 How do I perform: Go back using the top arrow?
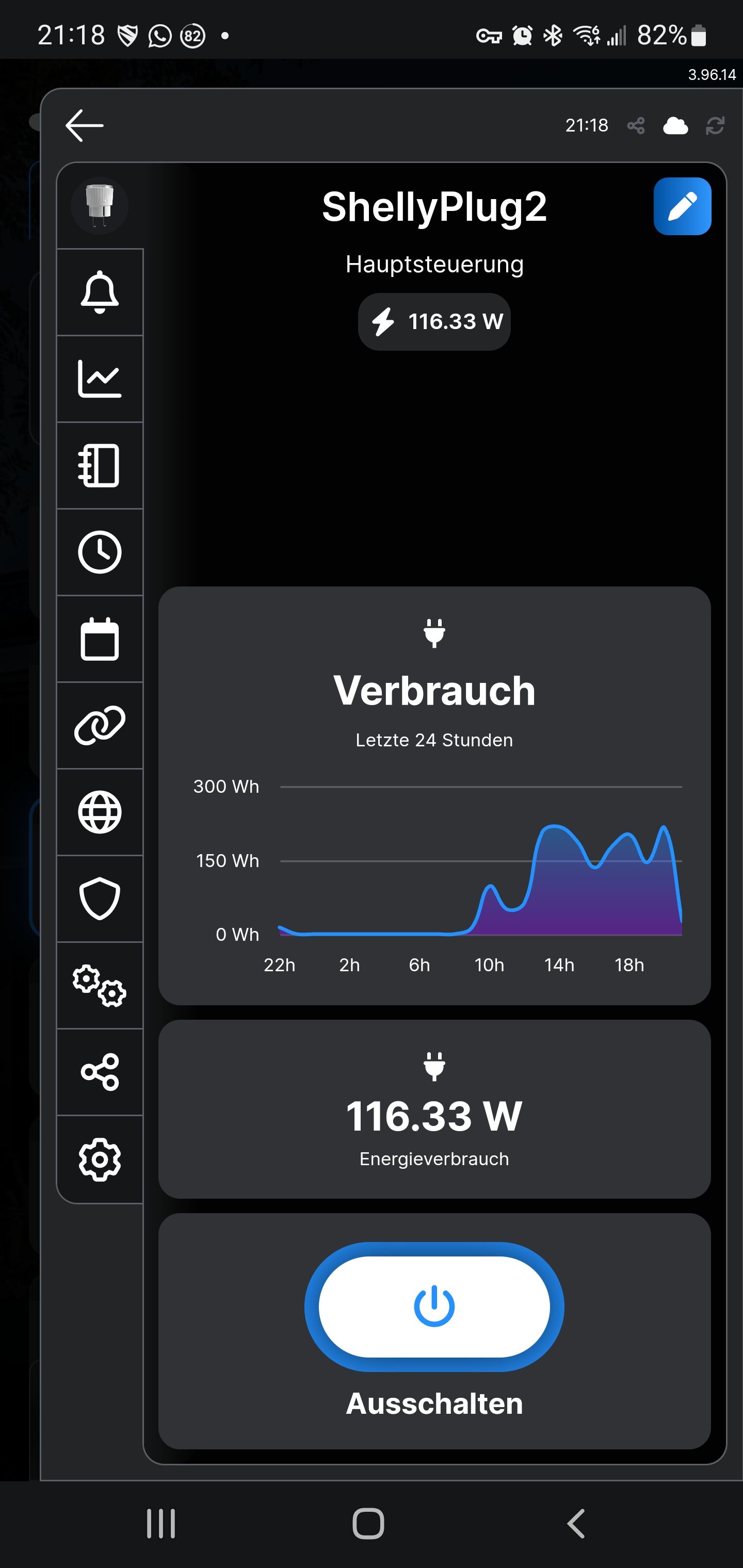pyautogui.click(x=84, y=125)
